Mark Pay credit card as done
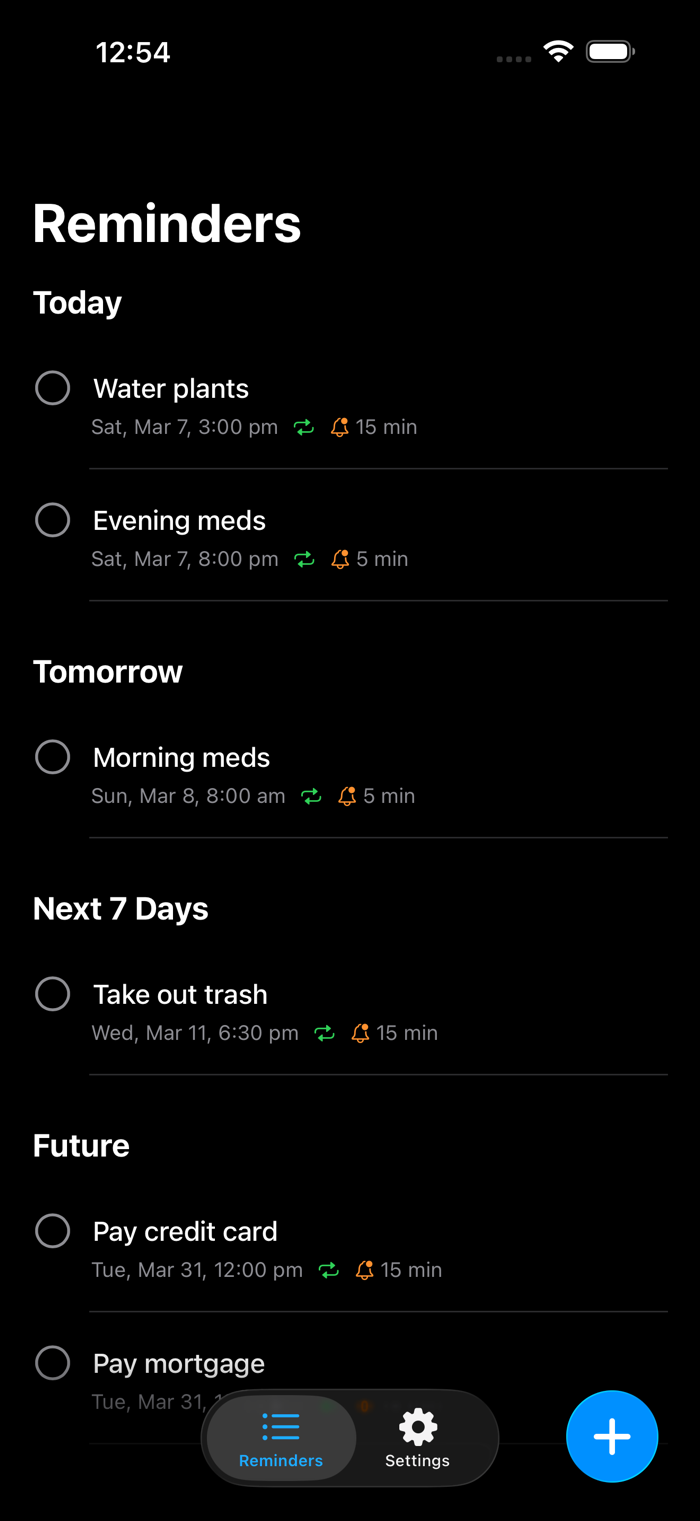Screen dimensions: 700x1521 52,1231
